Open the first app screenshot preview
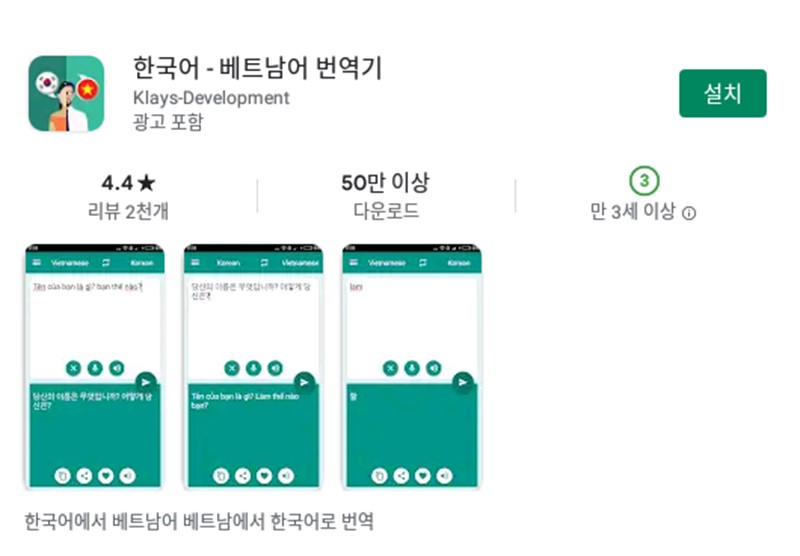Image resolution: width=800 pixels, height=556 pixels. pyautogui.click(x=93, y=367)
